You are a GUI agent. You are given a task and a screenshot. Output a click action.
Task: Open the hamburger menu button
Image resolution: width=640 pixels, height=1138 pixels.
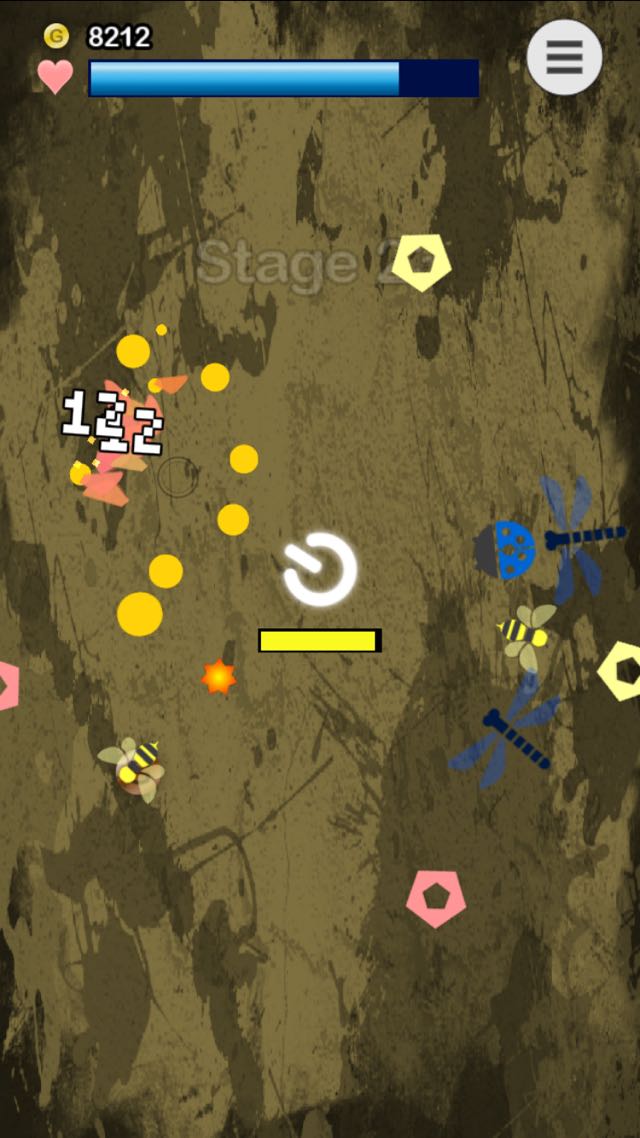(564, 57)
